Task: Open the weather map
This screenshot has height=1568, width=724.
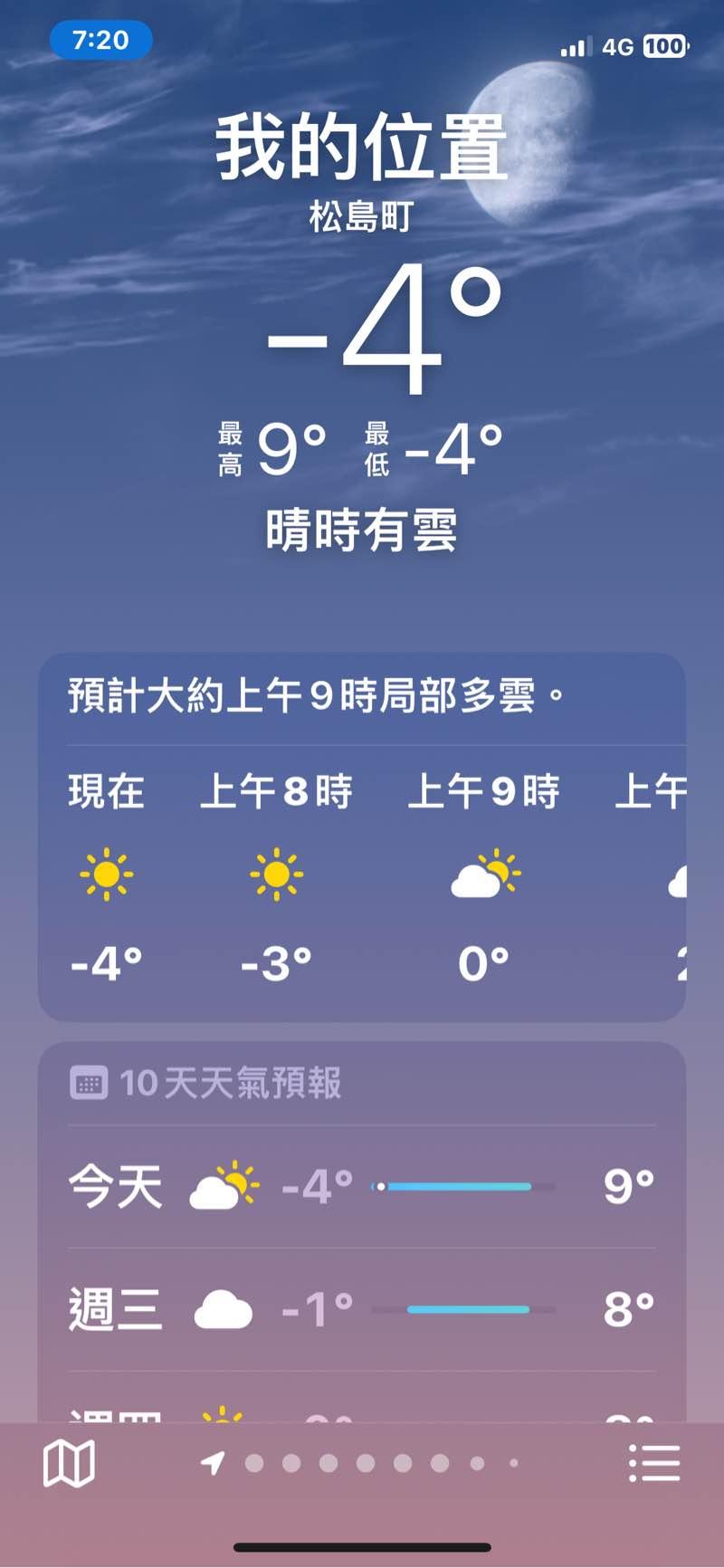Action: click(x=69, y=1464)
